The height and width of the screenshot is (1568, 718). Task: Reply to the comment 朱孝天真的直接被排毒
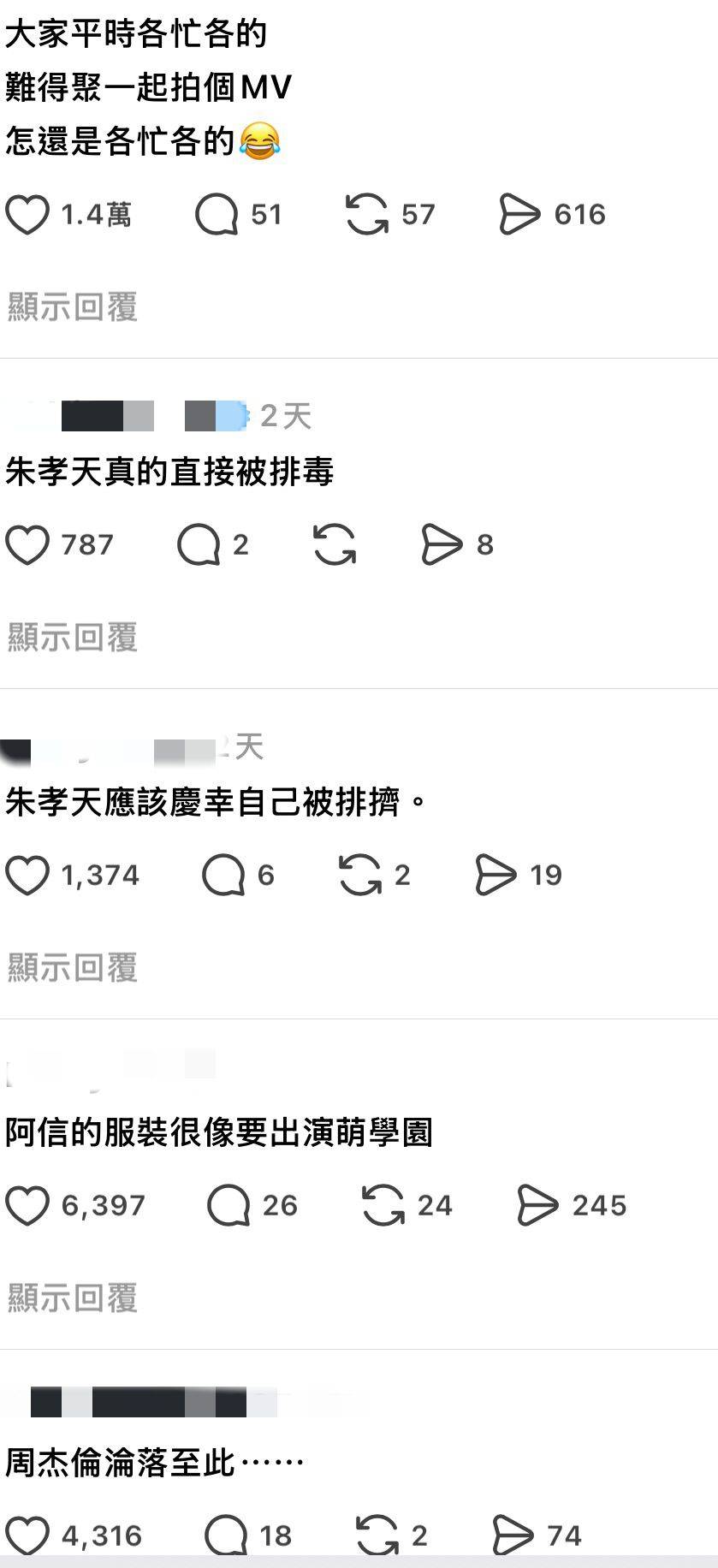point(199,545)
